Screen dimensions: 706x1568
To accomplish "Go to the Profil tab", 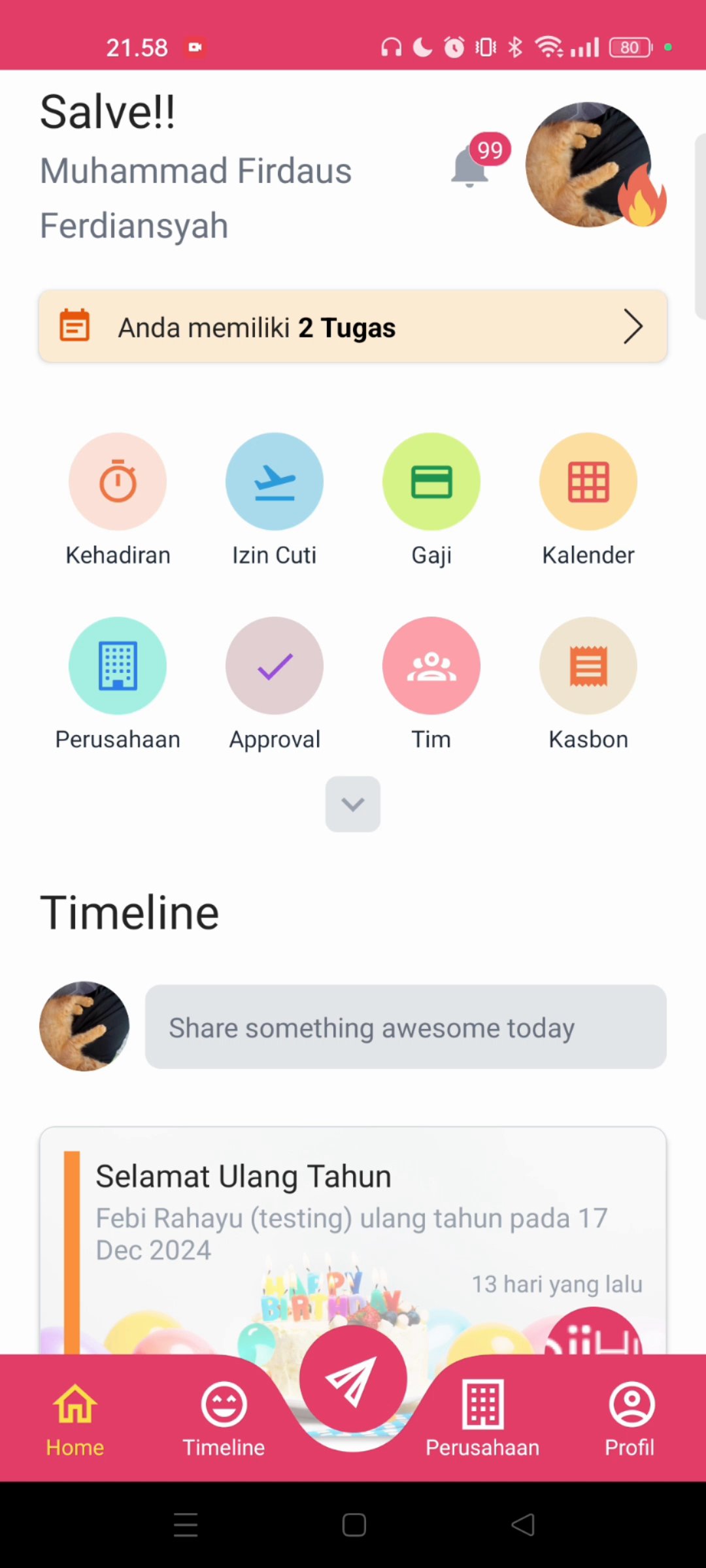I will click(630, 1419).
